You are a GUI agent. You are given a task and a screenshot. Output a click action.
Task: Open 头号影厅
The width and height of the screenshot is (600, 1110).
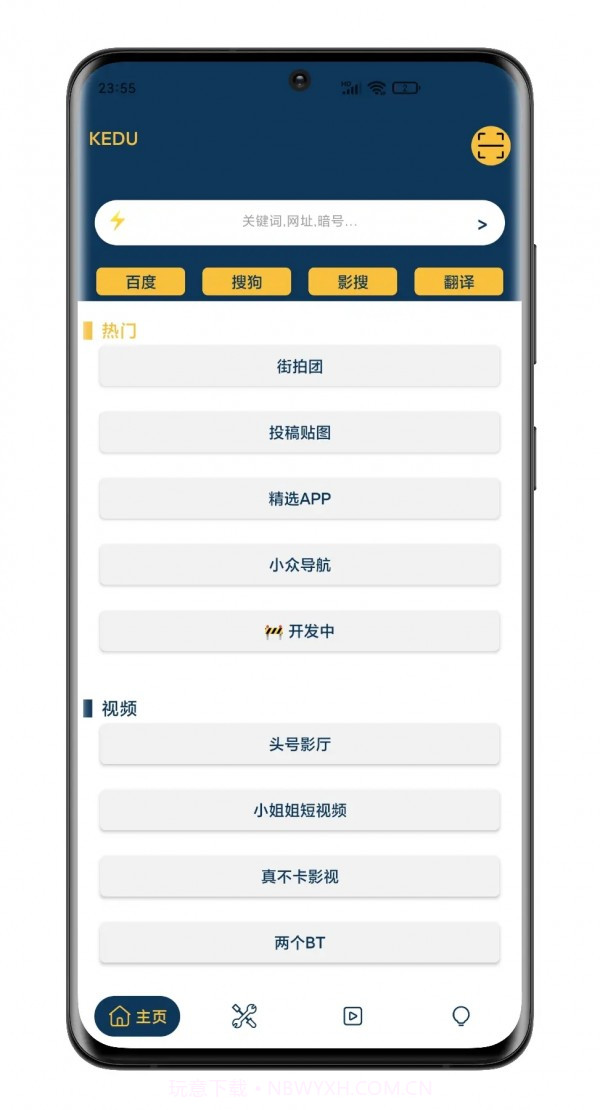pyautogui.click(x=299, y=744)
